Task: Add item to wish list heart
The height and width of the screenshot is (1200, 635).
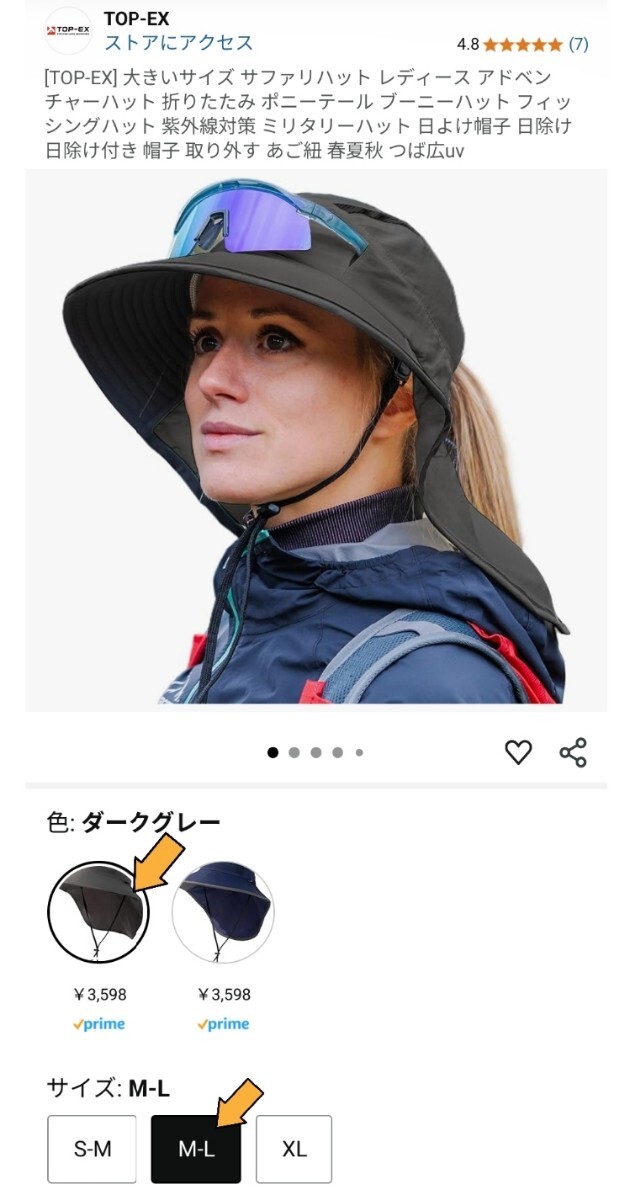Action: (518, 752)
